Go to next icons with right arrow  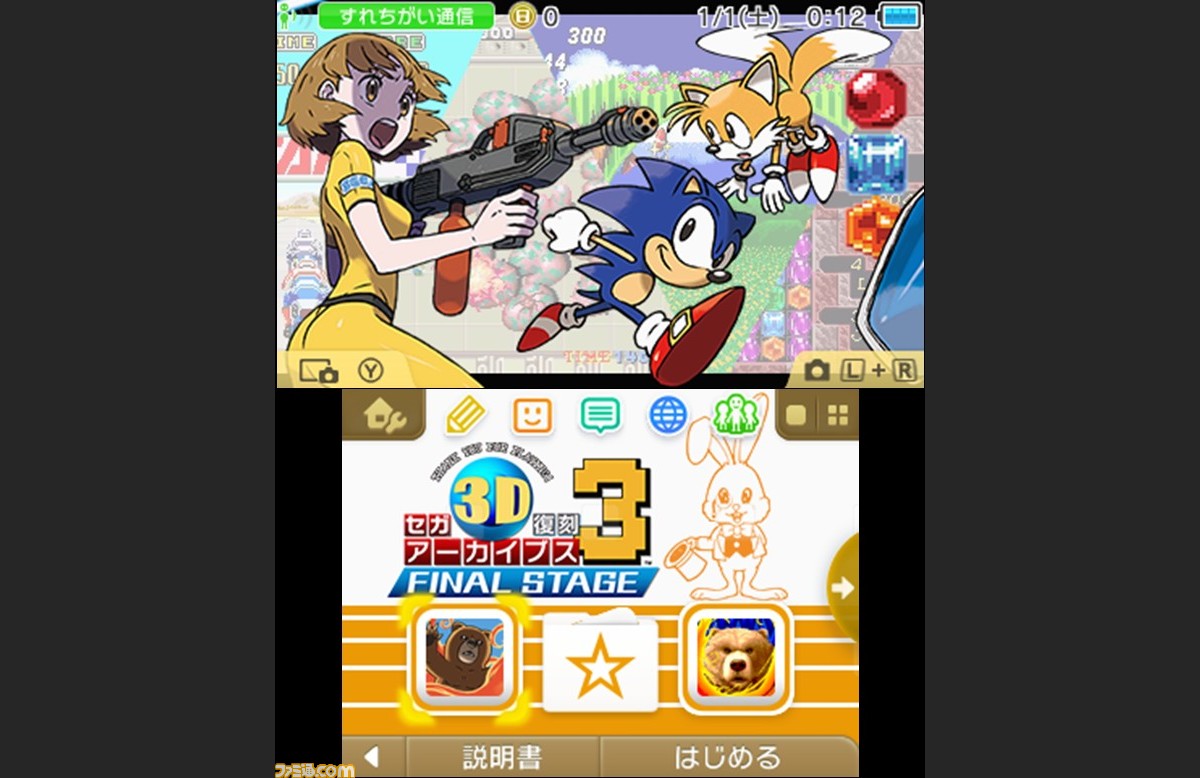[x=845, y=588]
